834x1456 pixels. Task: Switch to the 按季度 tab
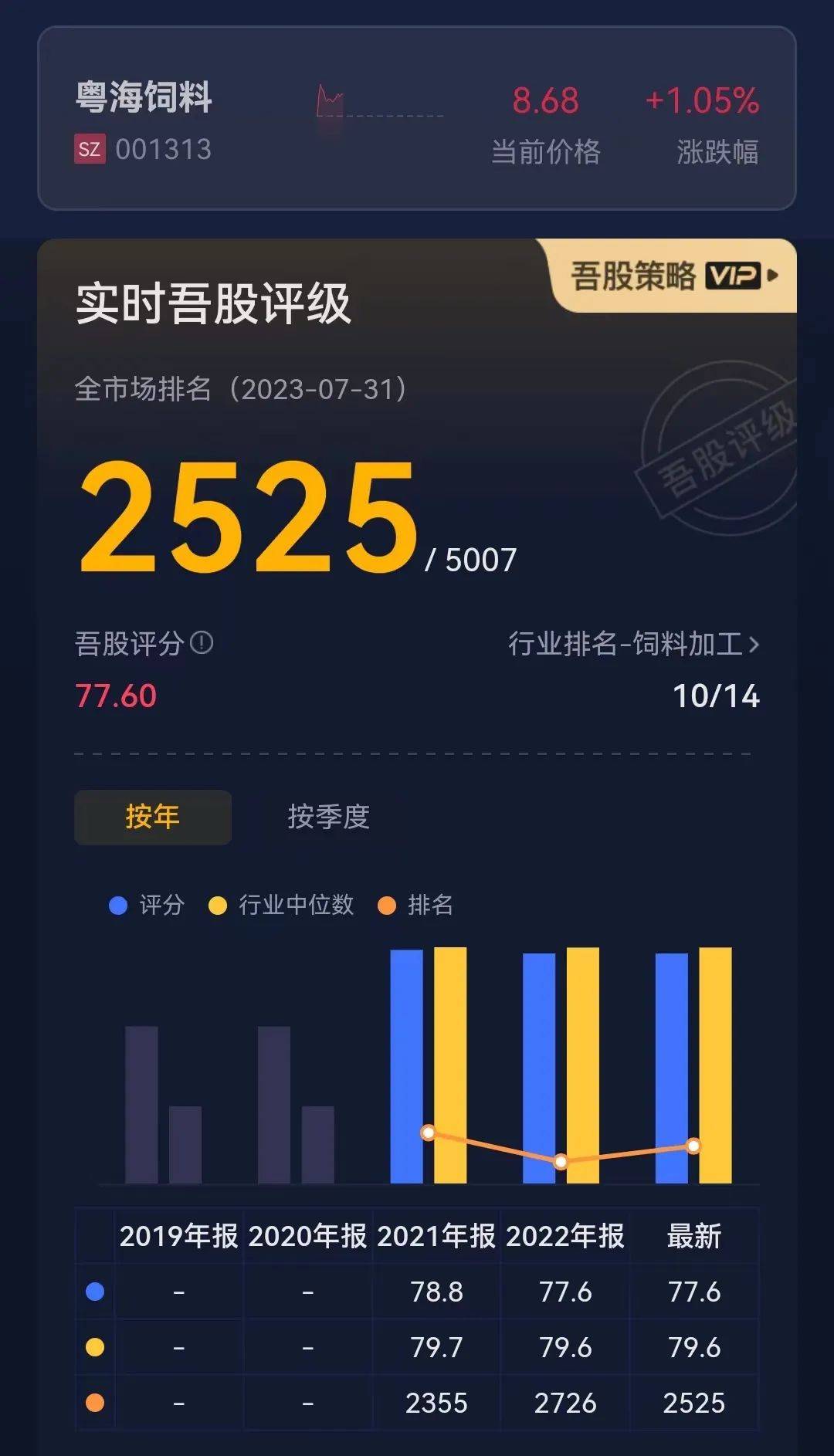click(328, 817)
